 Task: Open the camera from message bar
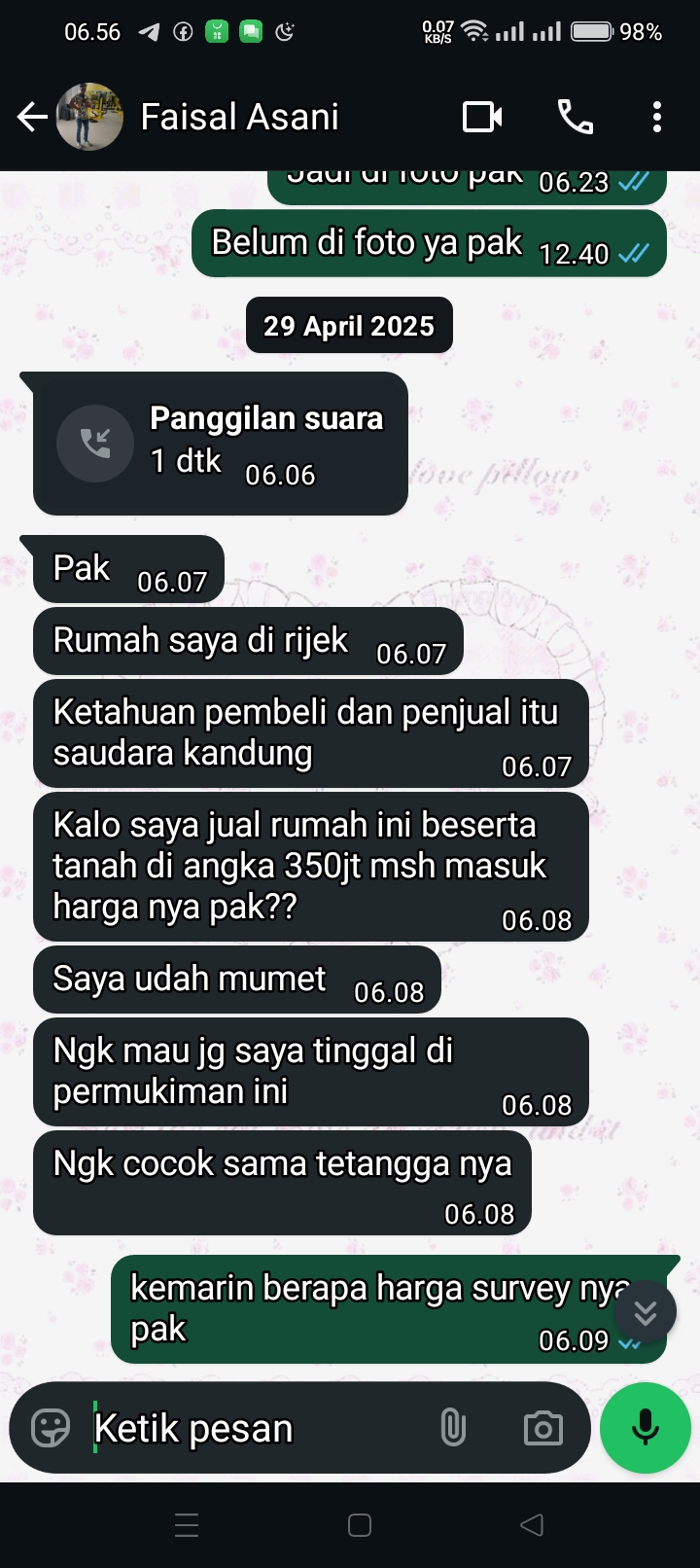[x=542, y=1428]
